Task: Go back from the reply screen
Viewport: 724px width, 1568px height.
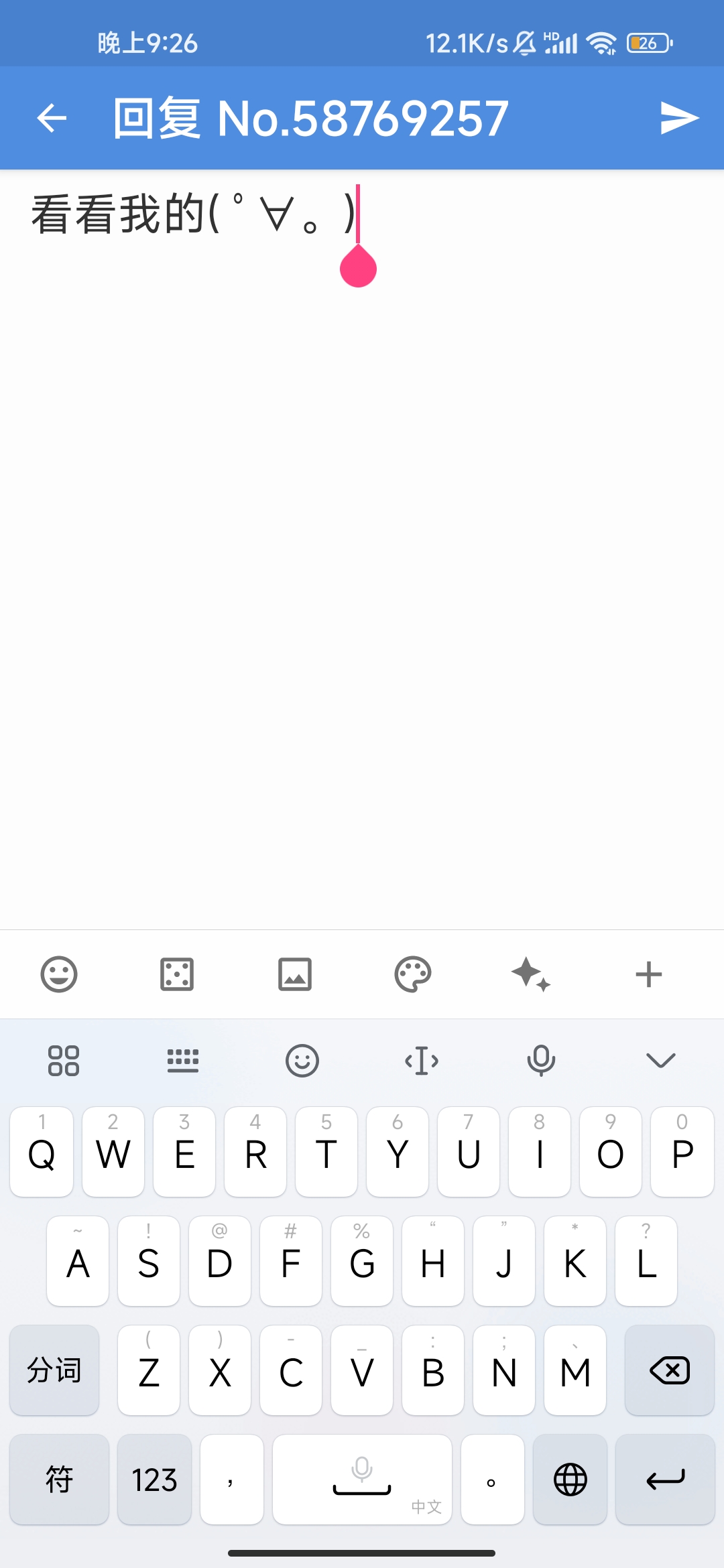Action: 52,119
